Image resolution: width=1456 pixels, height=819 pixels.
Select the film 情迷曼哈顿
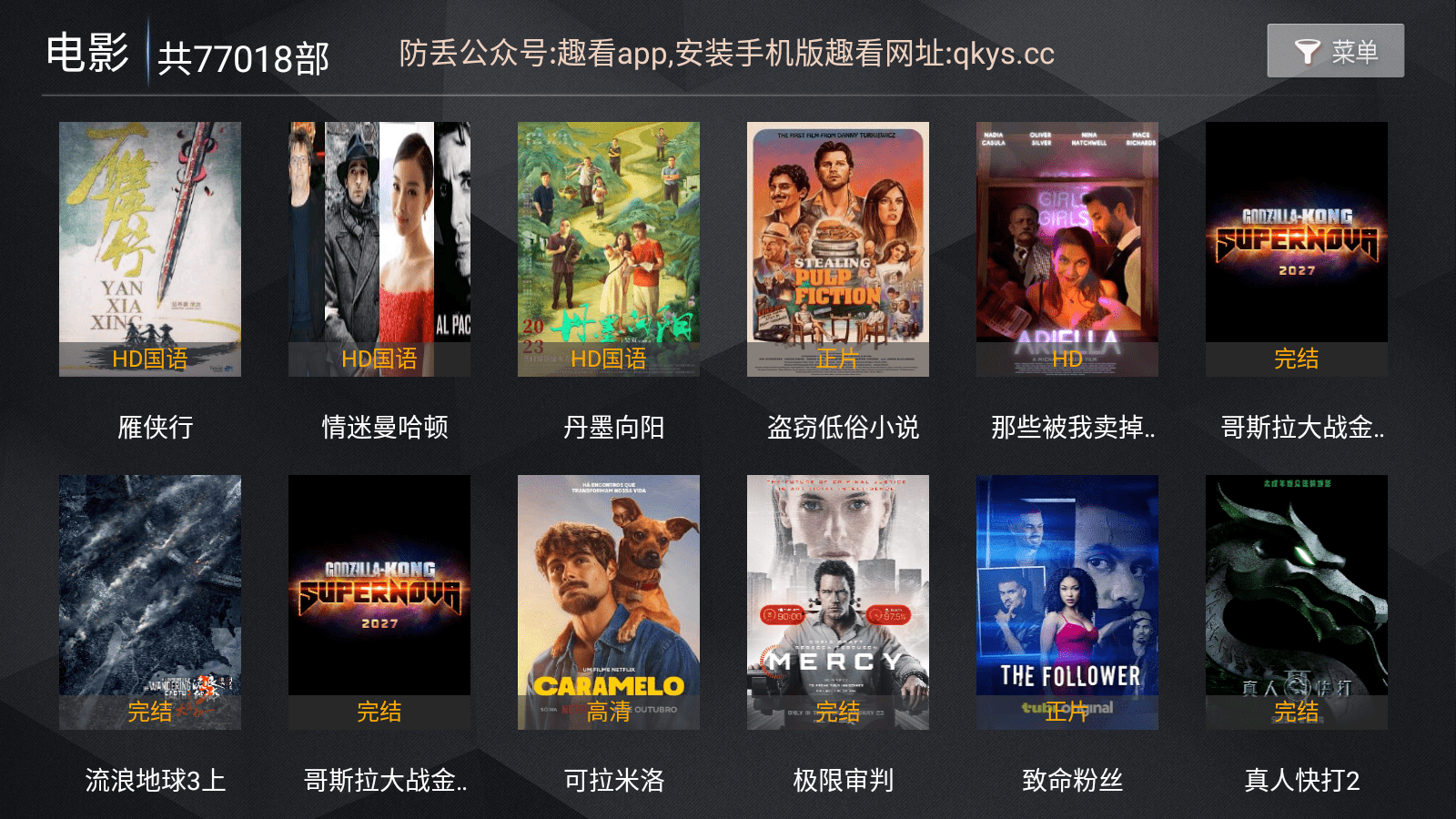379,248
